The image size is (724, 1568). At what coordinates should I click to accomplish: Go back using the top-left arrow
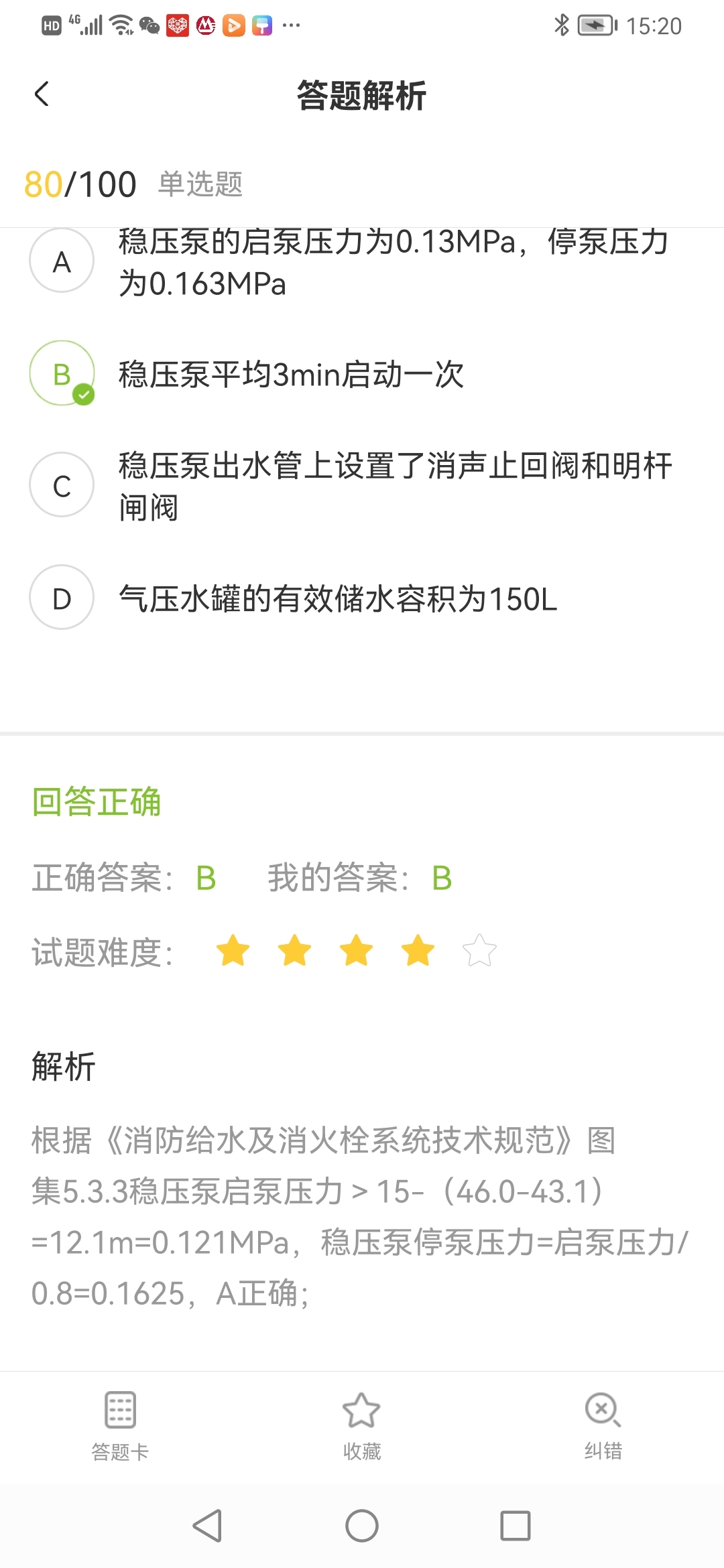coord(42,94)
